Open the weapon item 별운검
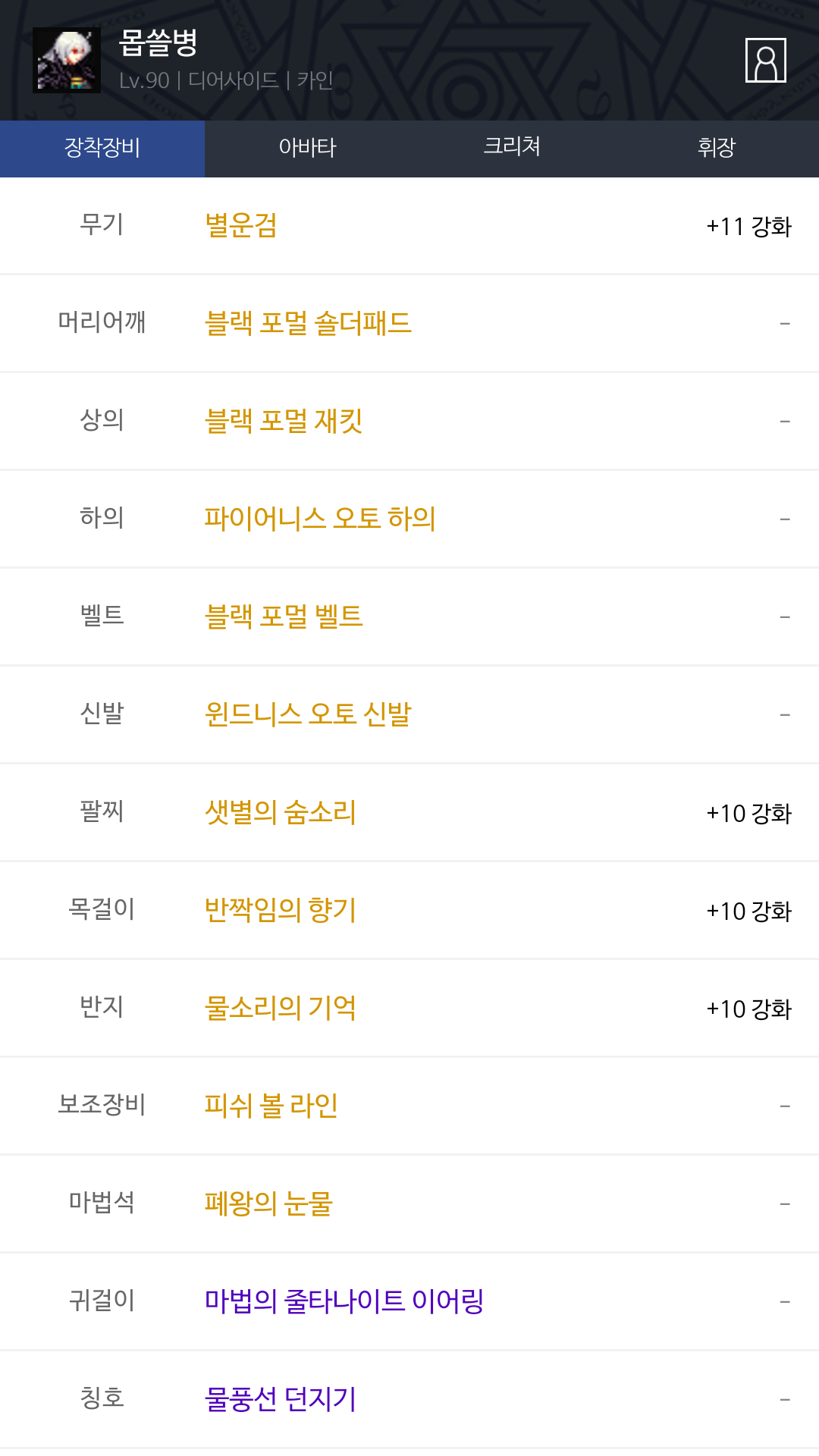This screenshot has height=1456, width=819. coord(241,225)
